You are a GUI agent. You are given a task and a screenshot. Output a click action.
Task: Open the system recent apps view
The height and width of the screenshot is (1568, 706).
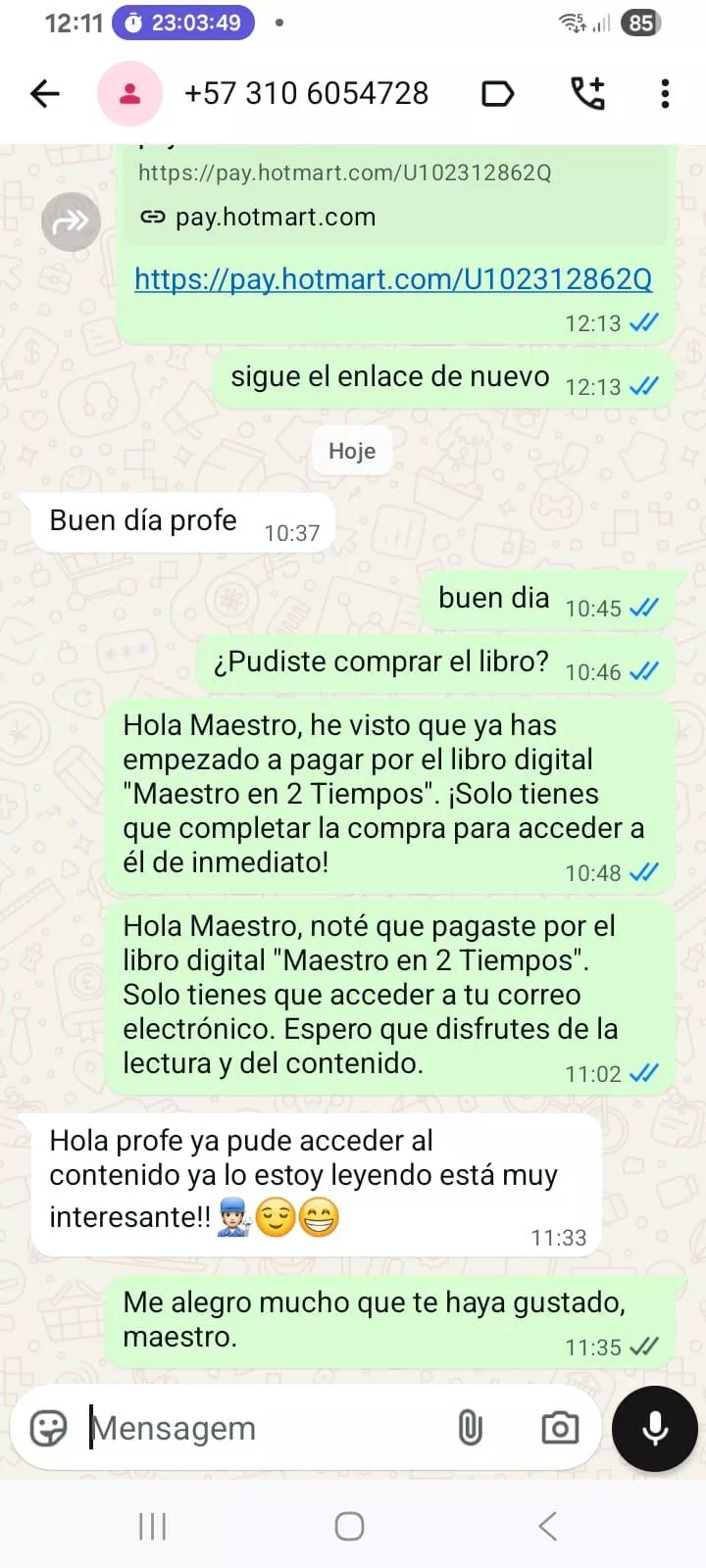[152, 1526]
